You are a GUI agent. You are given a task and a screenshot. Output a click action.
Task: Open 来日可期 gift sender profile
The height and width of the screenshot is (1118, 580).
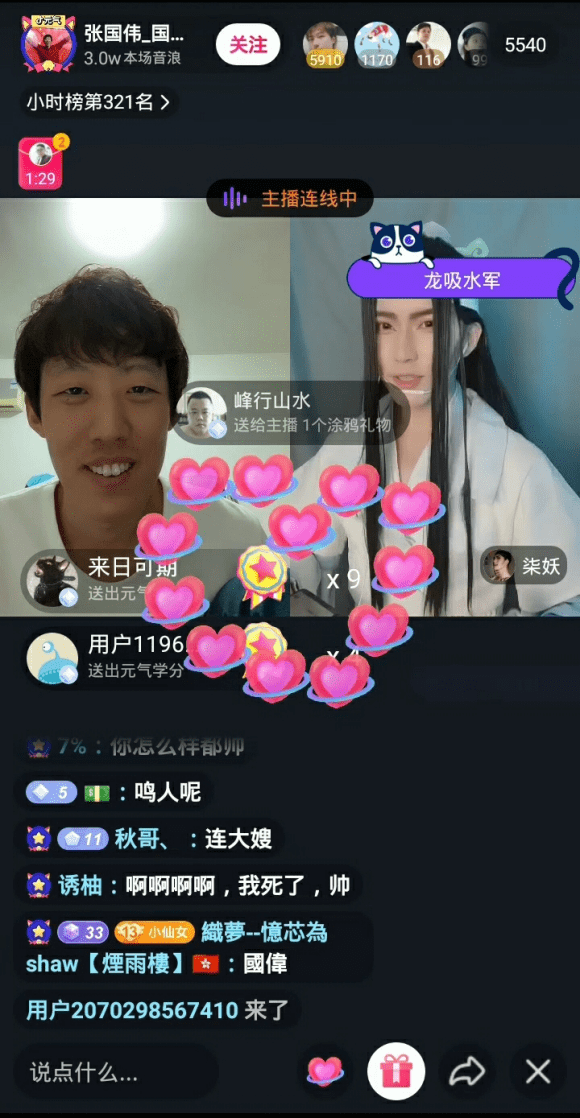[x=52, y=580]
